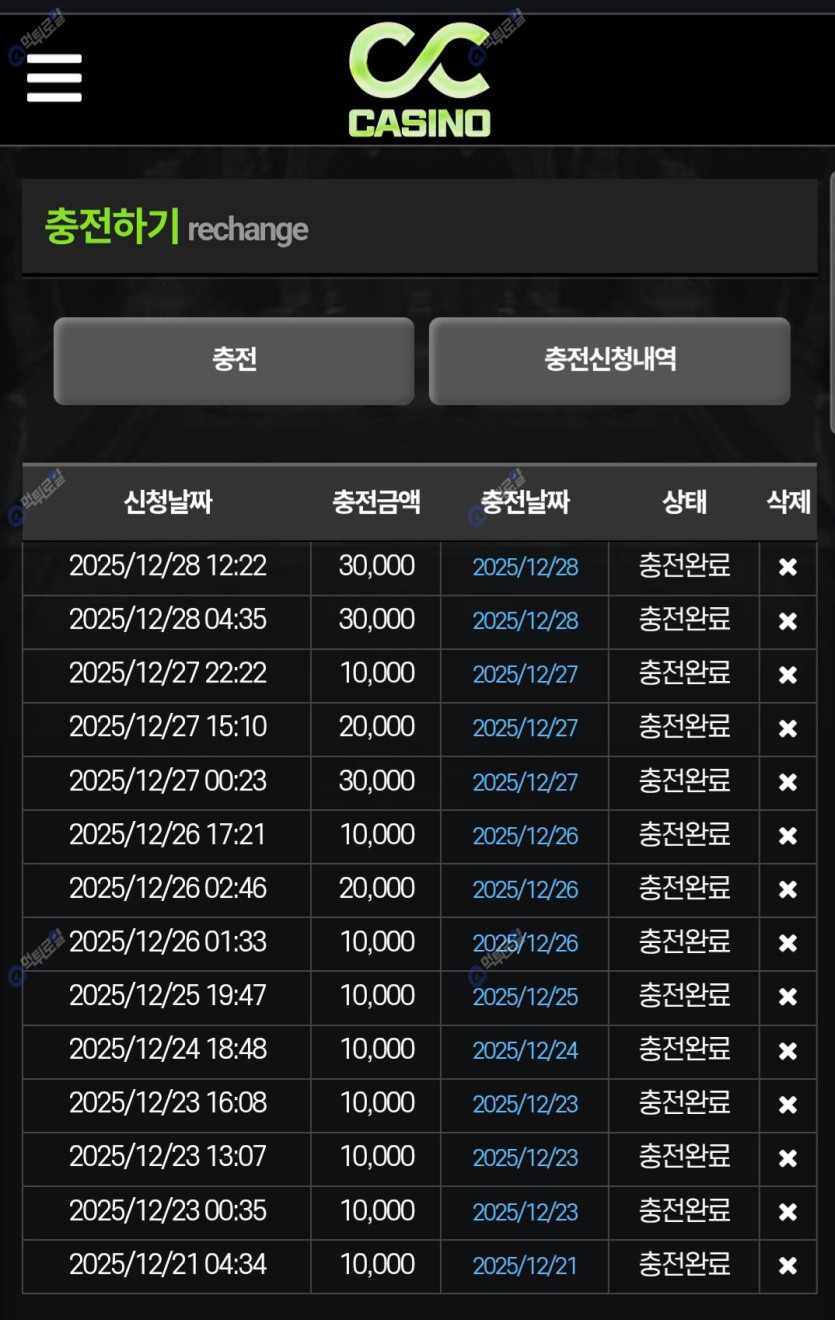
Task: Delete the 2025/12/21 04:34 row
Action: 788,1266
